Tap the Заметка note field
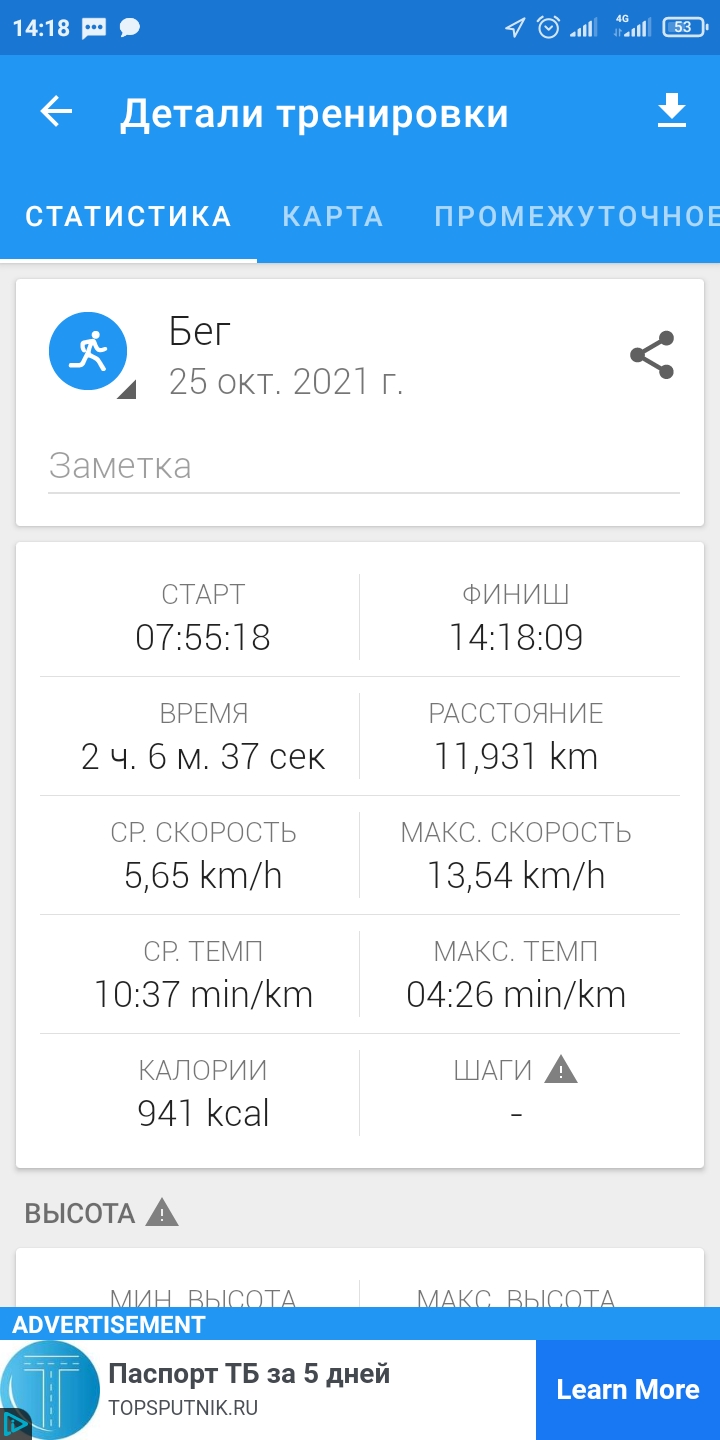The image size is (720, 1440). (363, 467)
